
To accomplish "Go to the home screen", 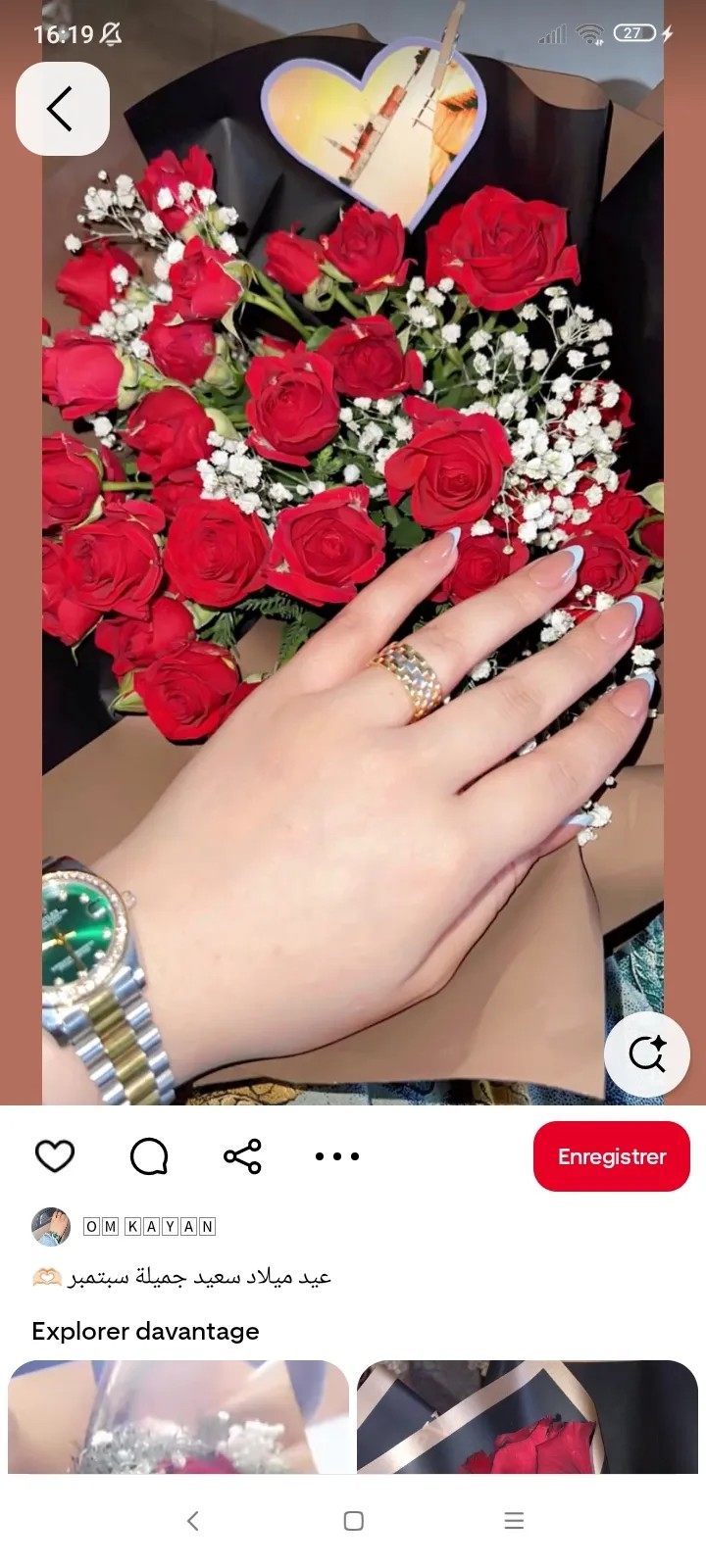I will [354, 1521].
